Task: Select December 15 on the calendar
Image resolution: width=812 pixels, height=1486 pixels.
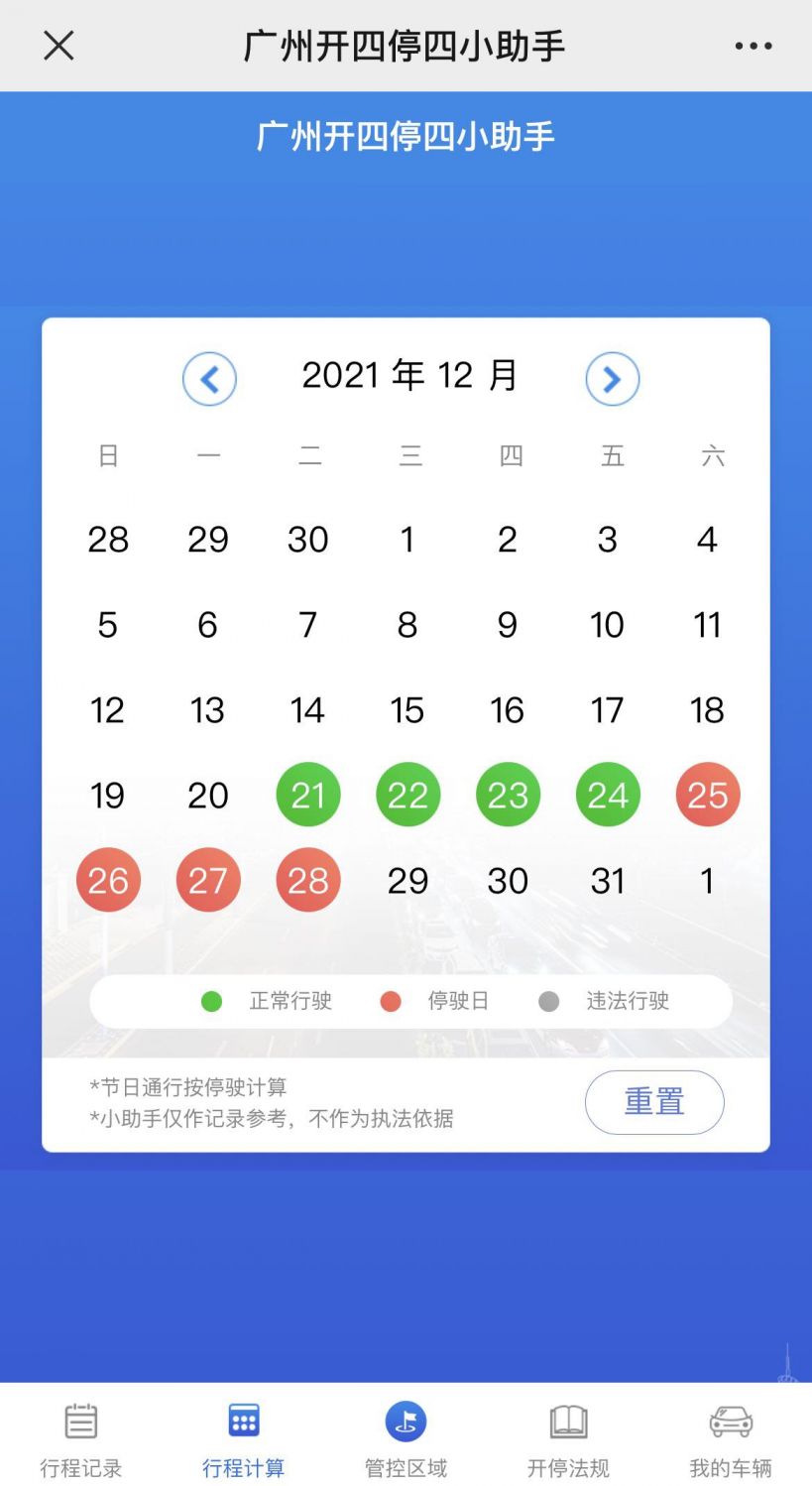Action: tap(407, 710)
